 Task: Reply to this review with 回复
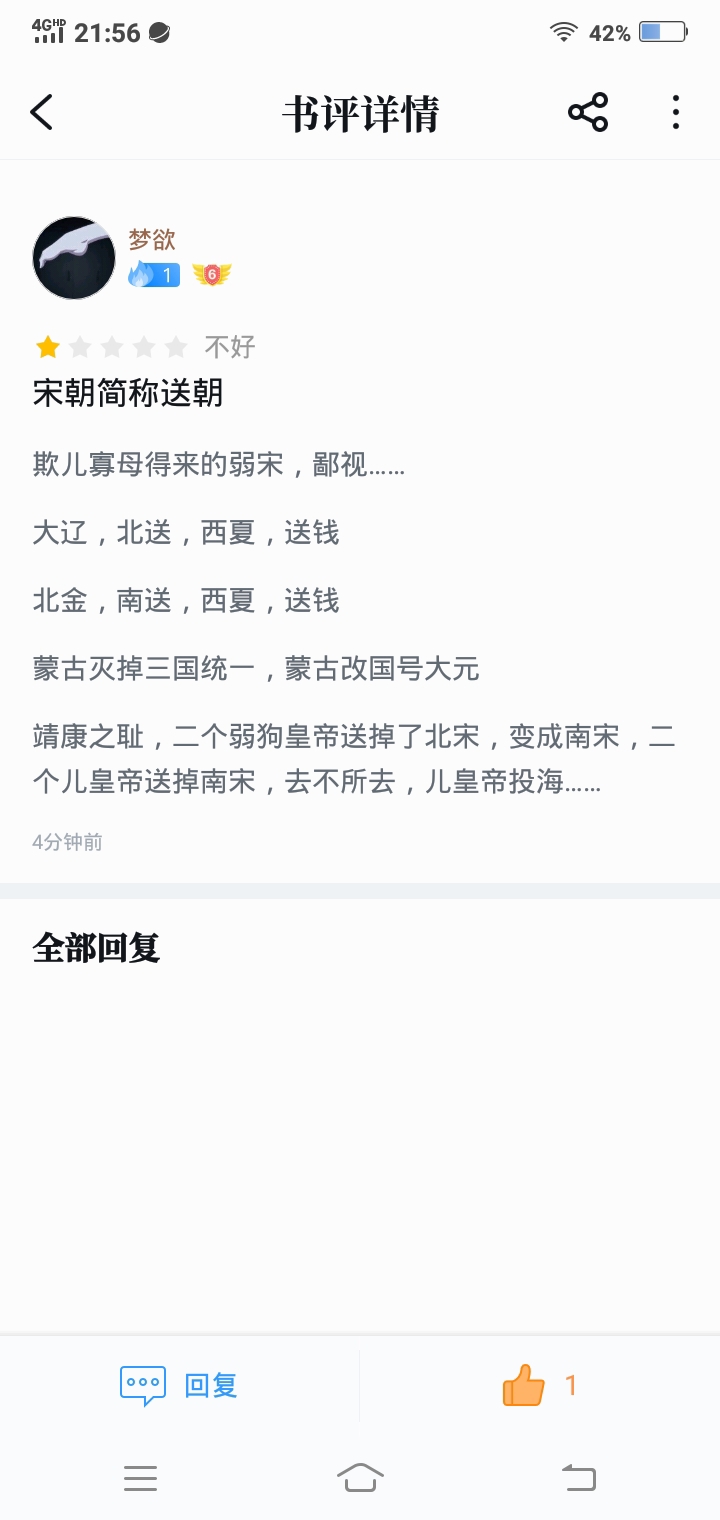click(180, 1385)
